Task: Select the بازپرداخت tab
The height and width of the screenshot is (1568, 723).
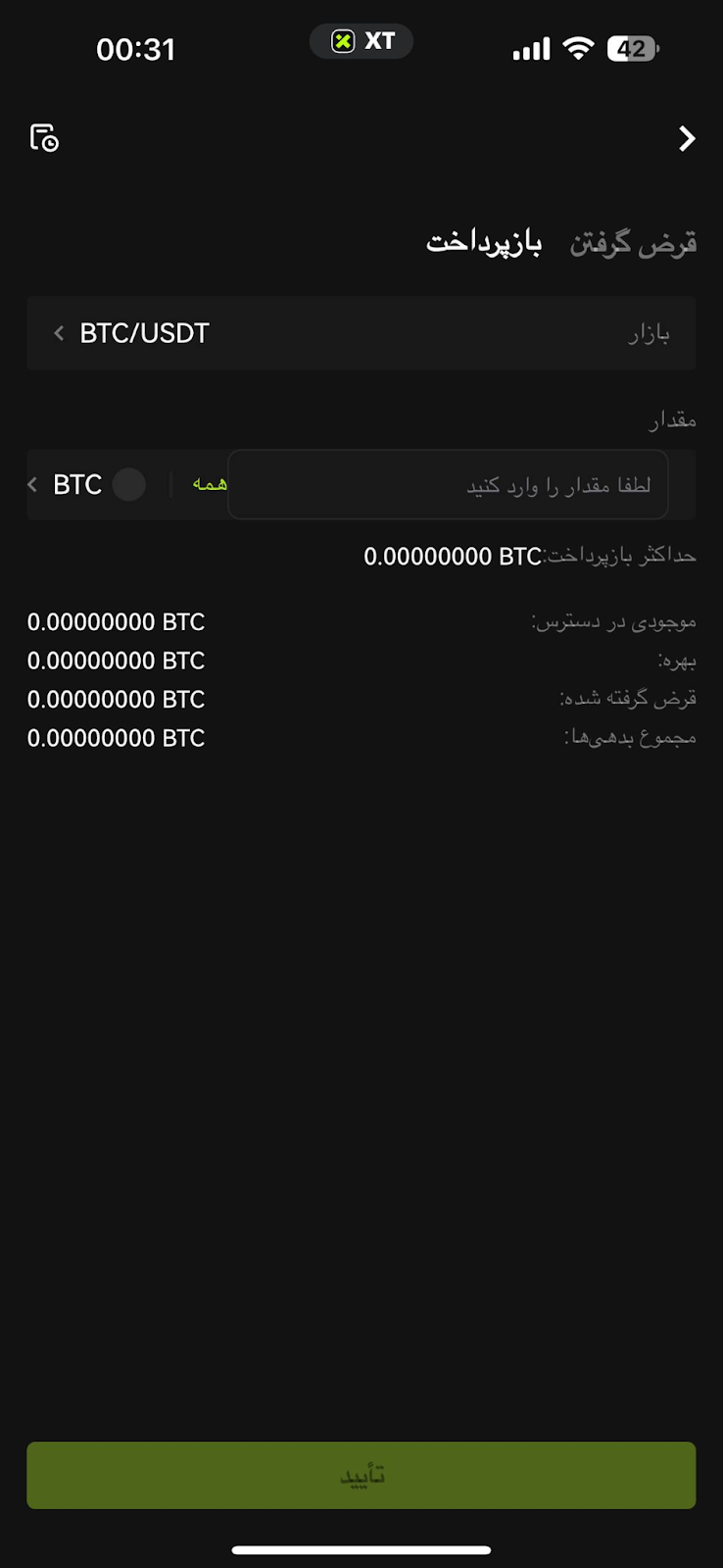Action: click(x=484, y=242)
